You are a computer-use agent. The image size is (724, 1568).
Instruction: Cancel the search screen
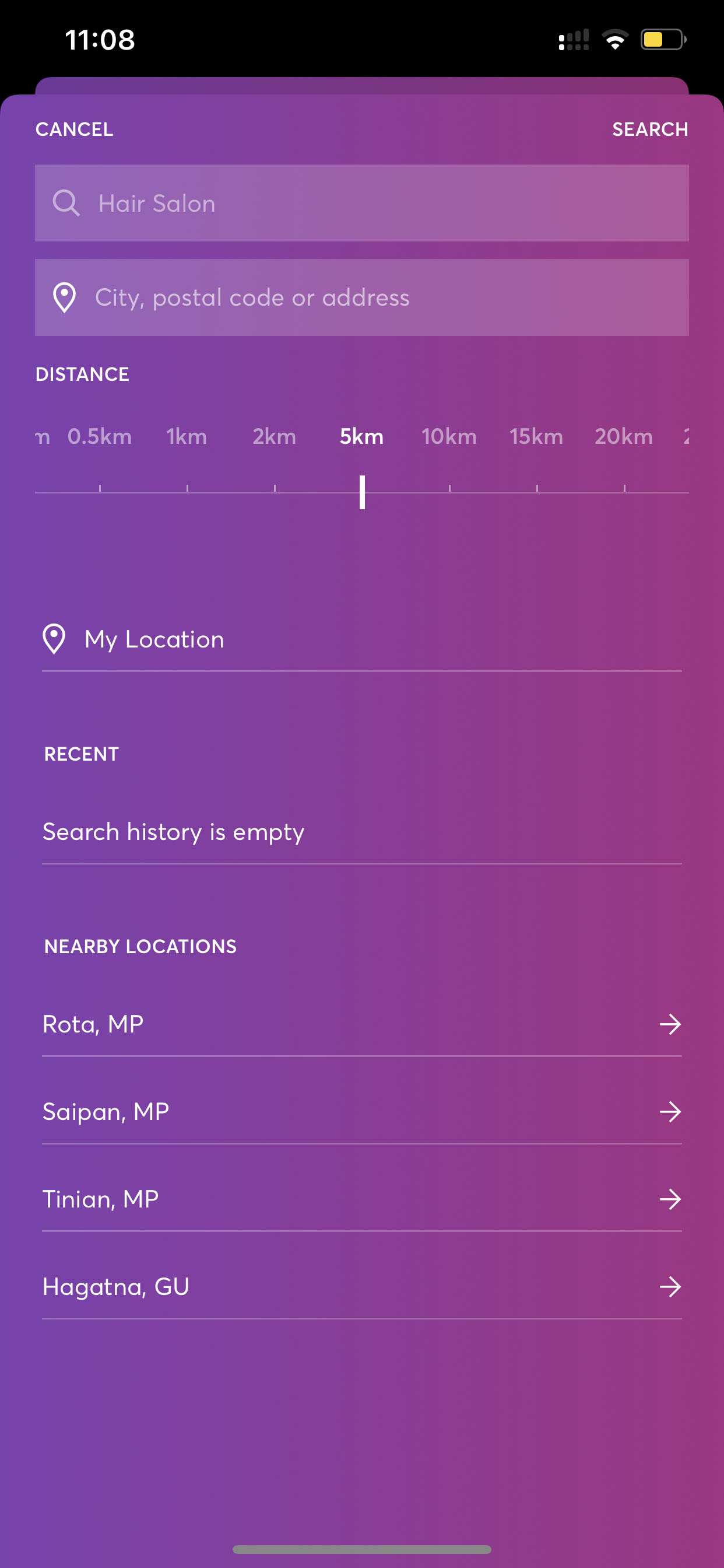pyautogui.click(x=74, y=129)
